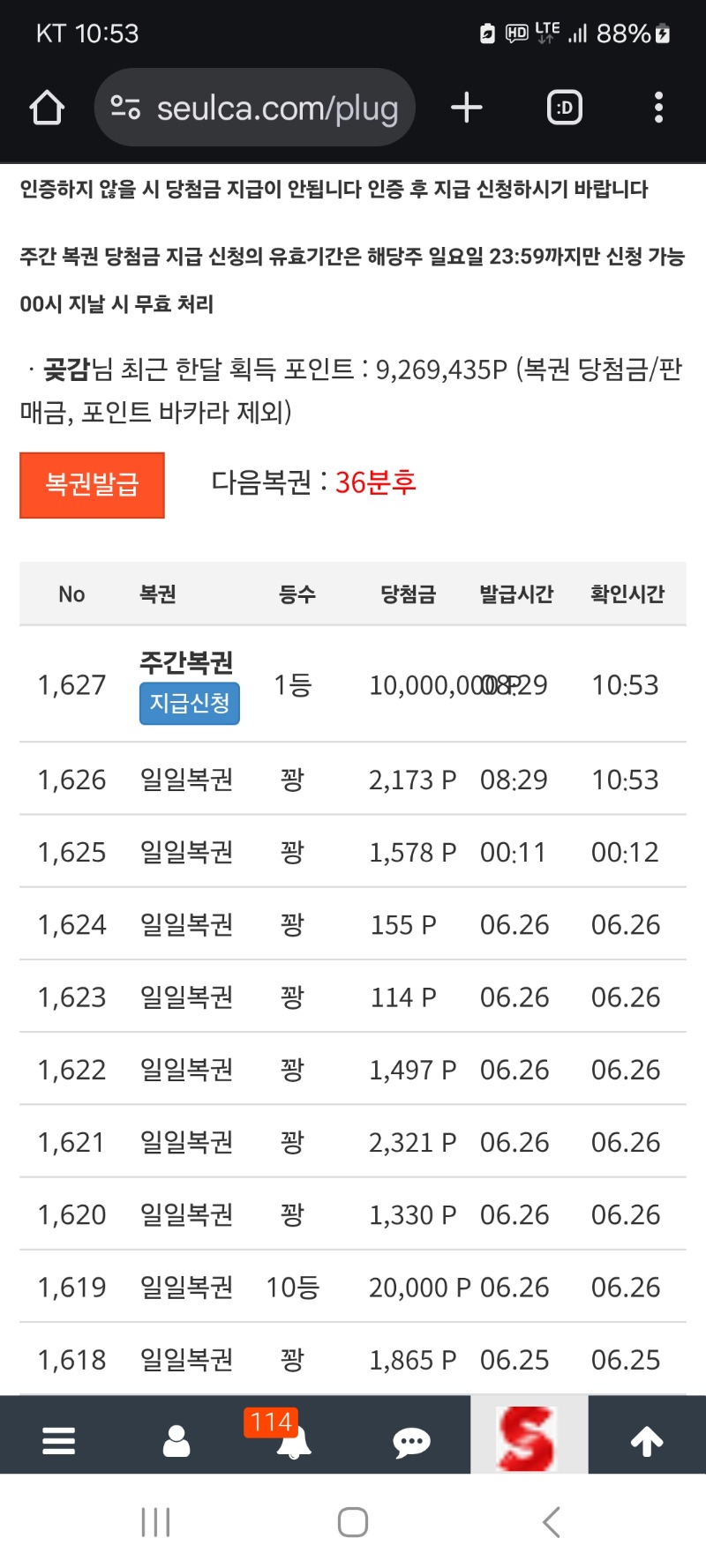Open the hamburger menu at the bottom
The height and width of the screenshot is (1568, 706).
(x=58, y=1441)
